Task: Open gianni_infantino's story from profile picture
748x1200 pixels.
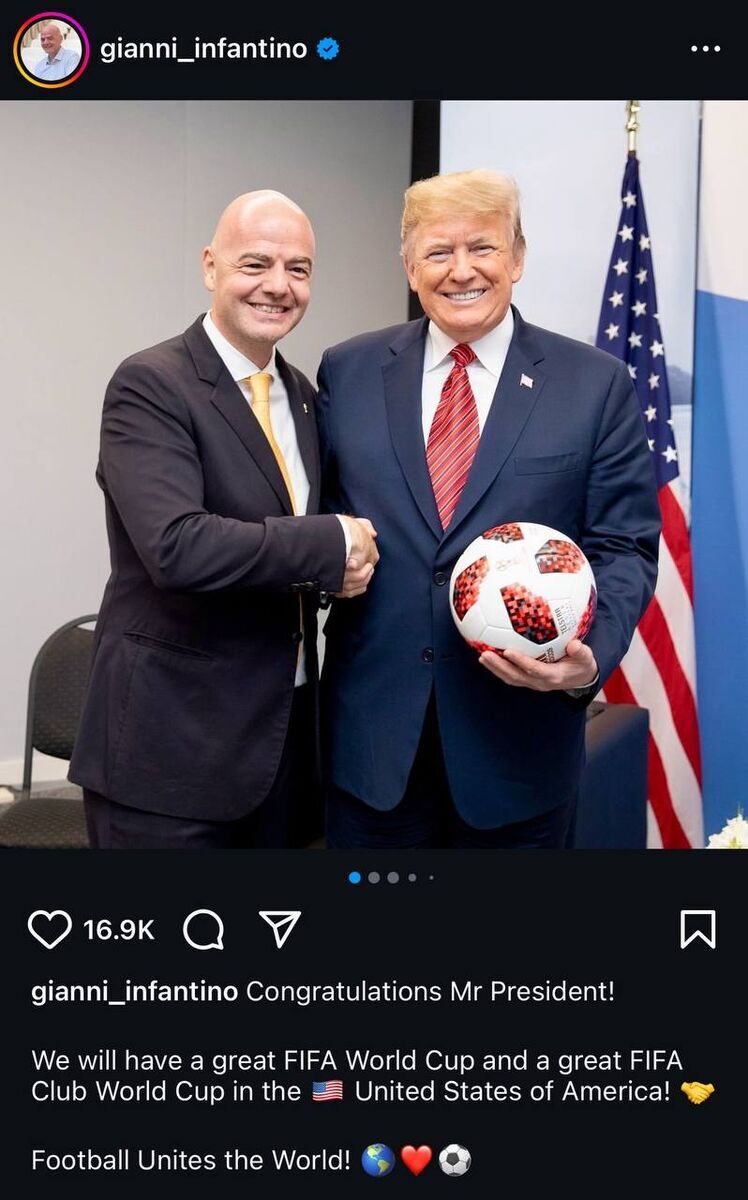Action: click(51, 49)
